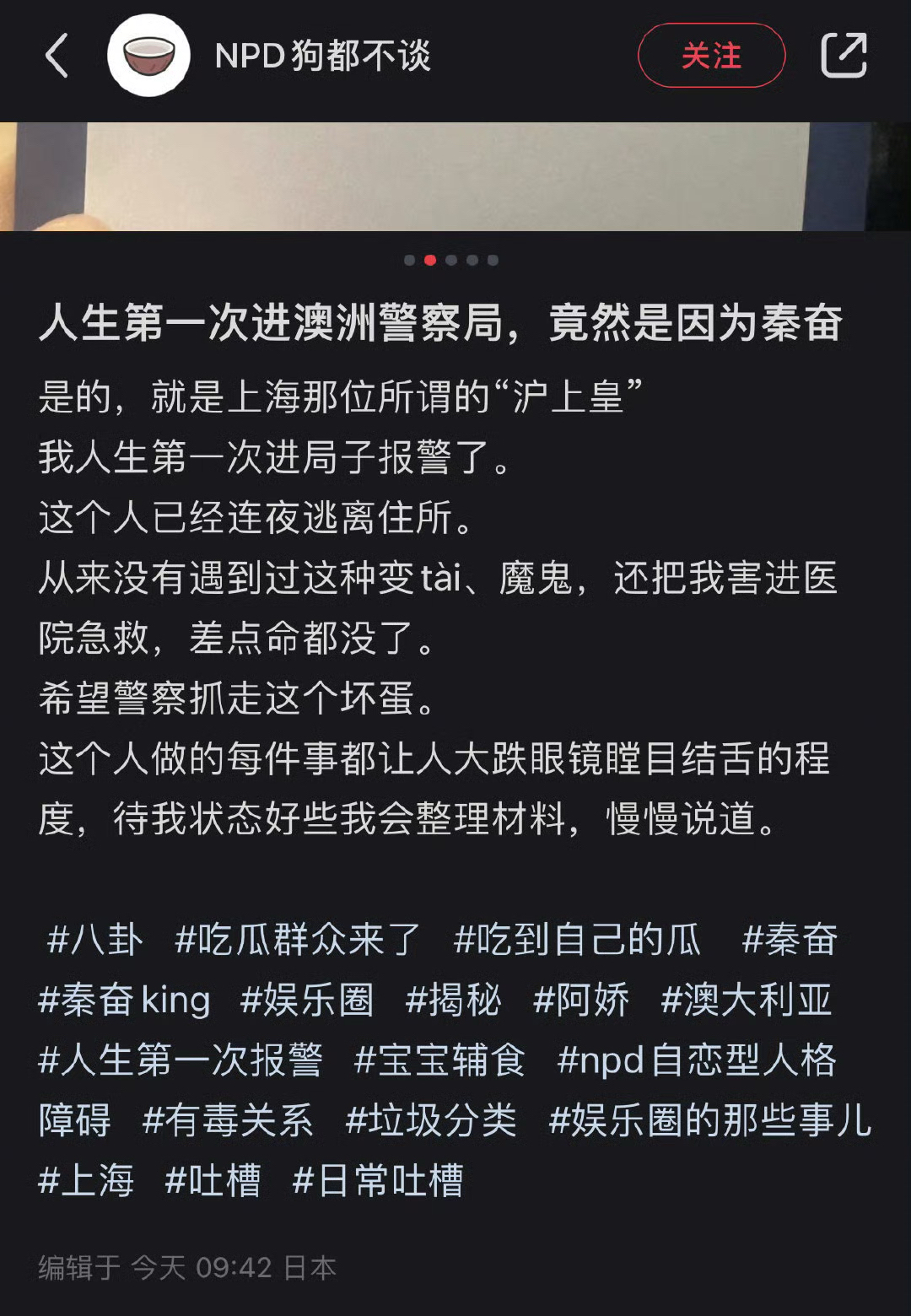Open the #吃瓜群众来了 hashtag

295,943
